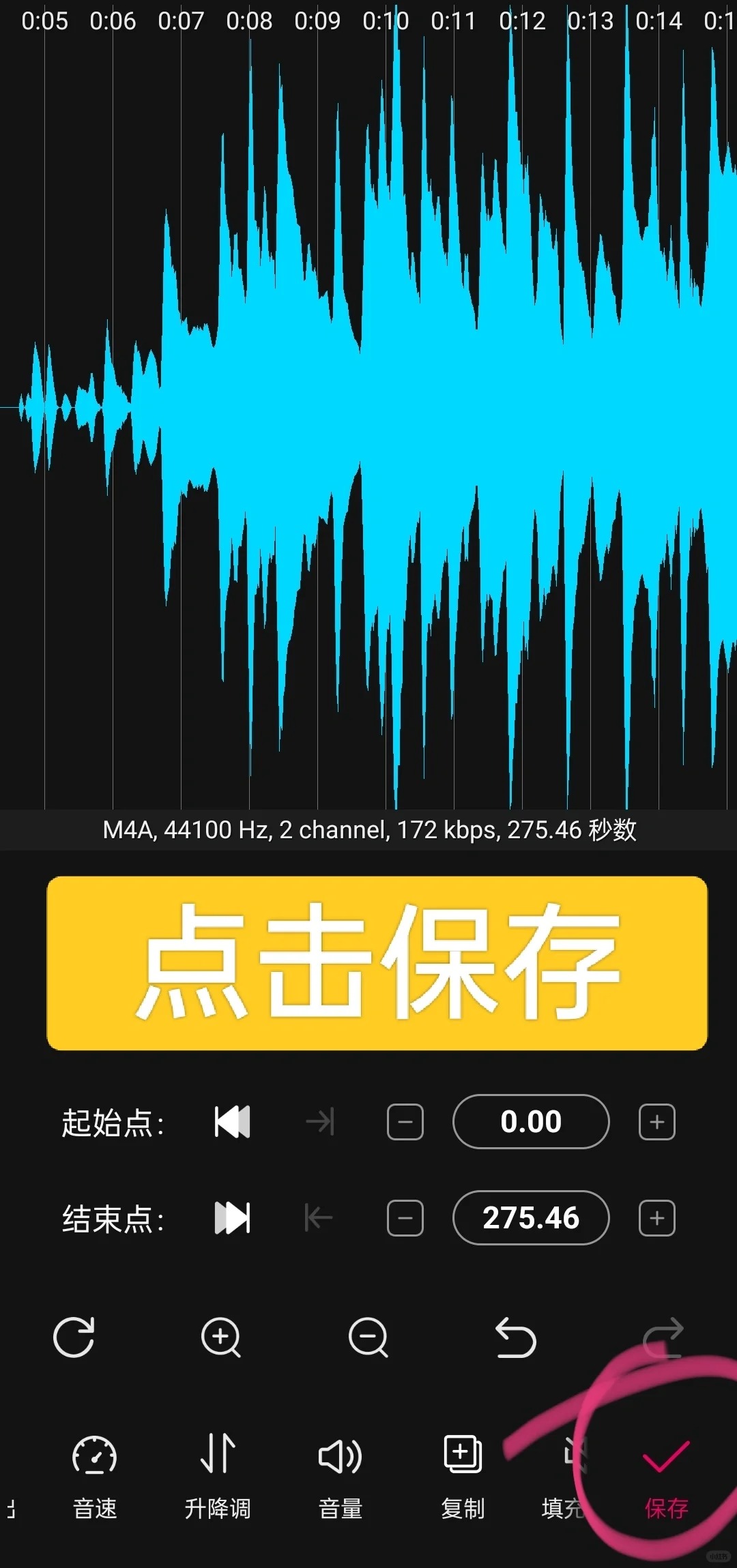Zoom out of the waveform
Image resolution: width=737 pixels, height=1568 pixels.
coord(369,1337)
